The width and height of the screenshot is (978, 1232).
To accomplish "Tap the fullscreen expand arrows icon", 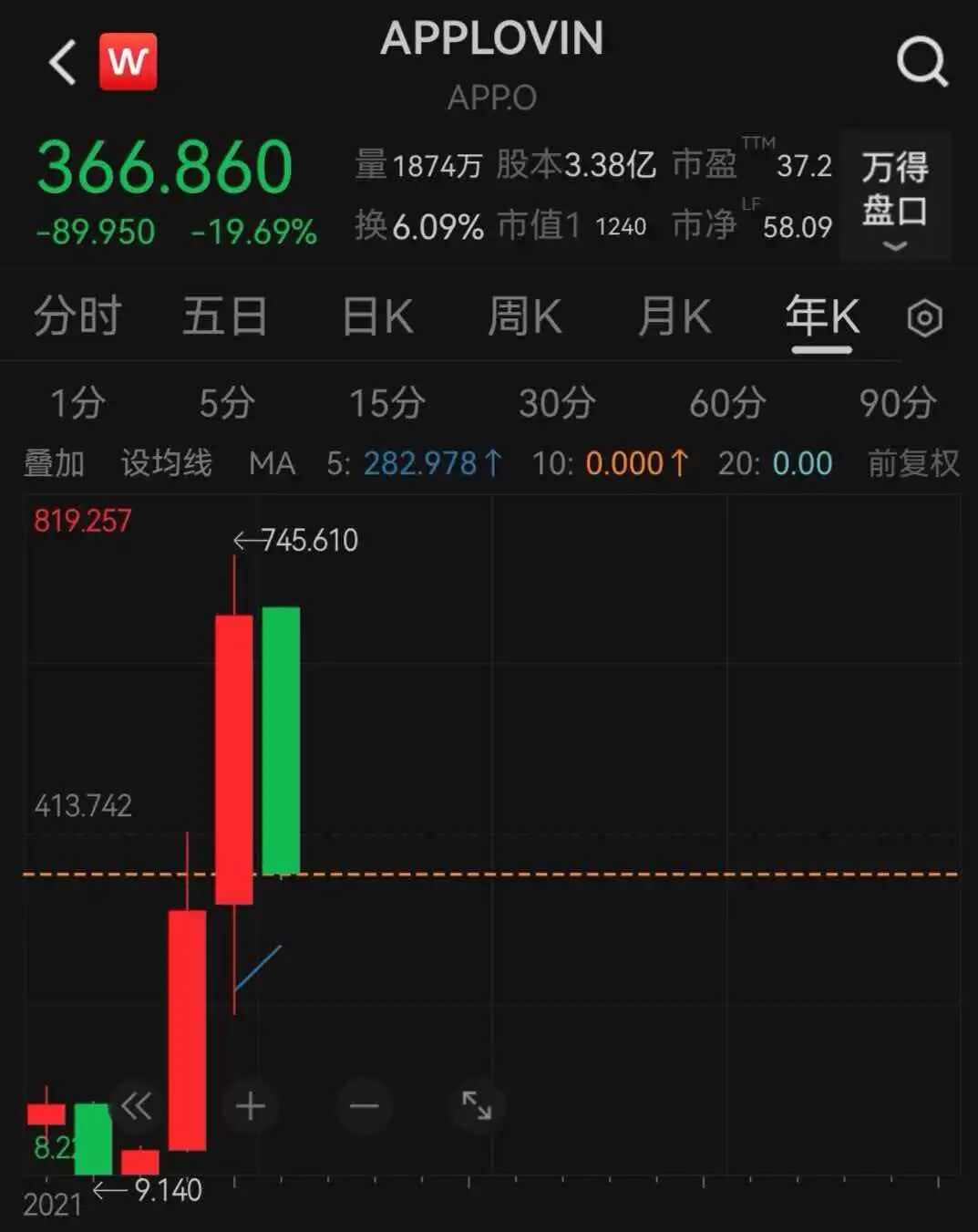I will point(475,1106).
